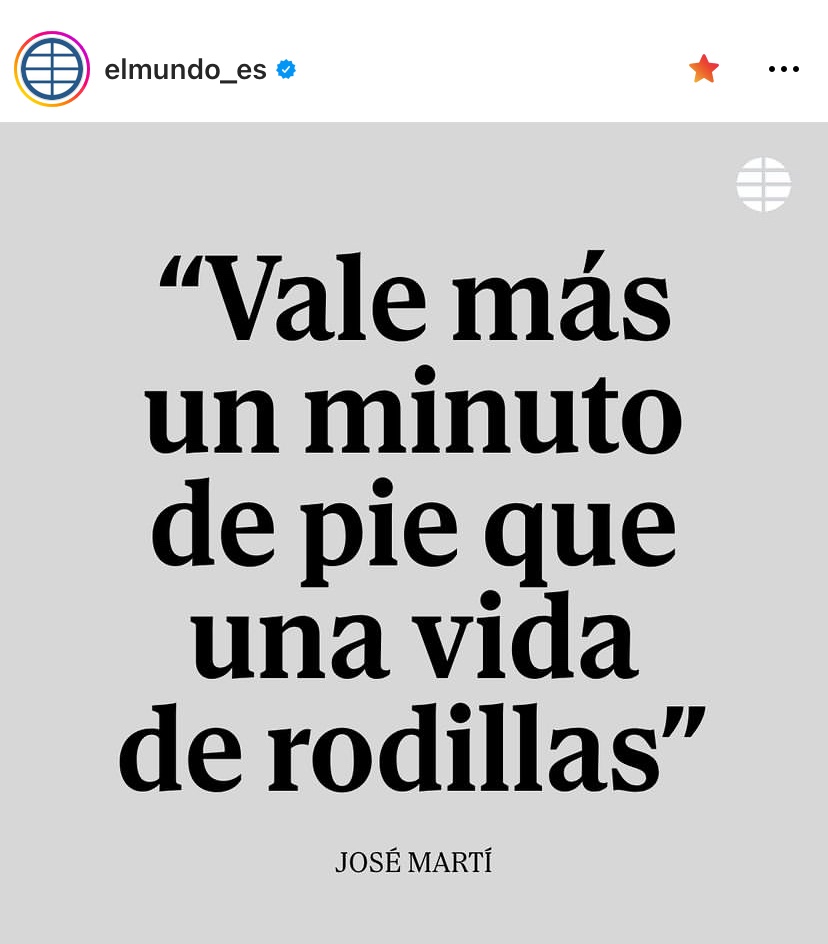Open the José Martí quote post image
Image resolution: width=828 pixels, height=944 pixels.
click(x=414, y=532)
